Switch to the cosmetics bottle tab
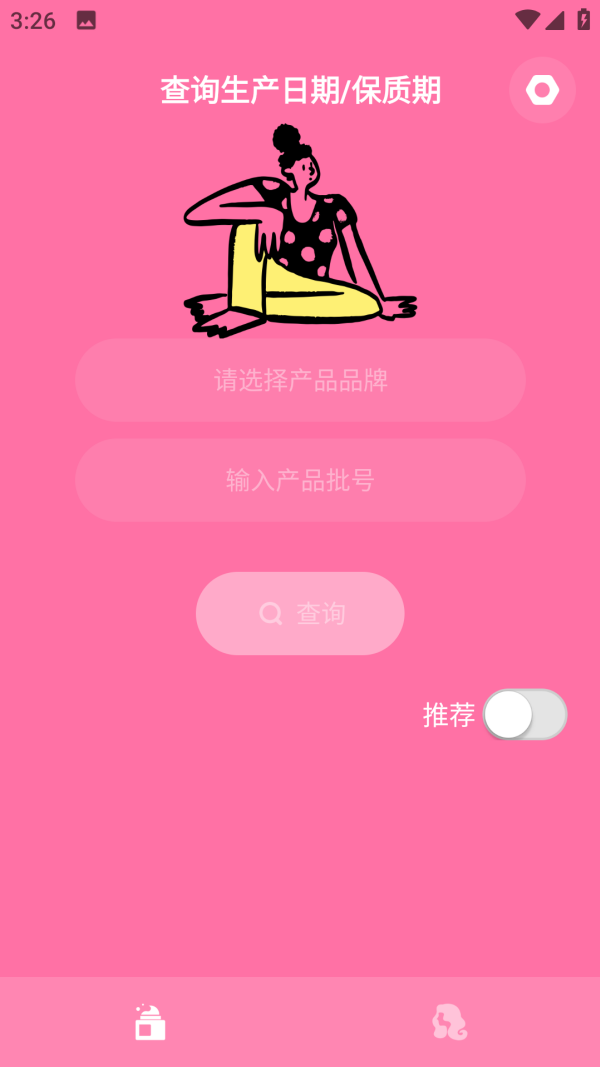Screen dimensions: 600x1067 150,1022
